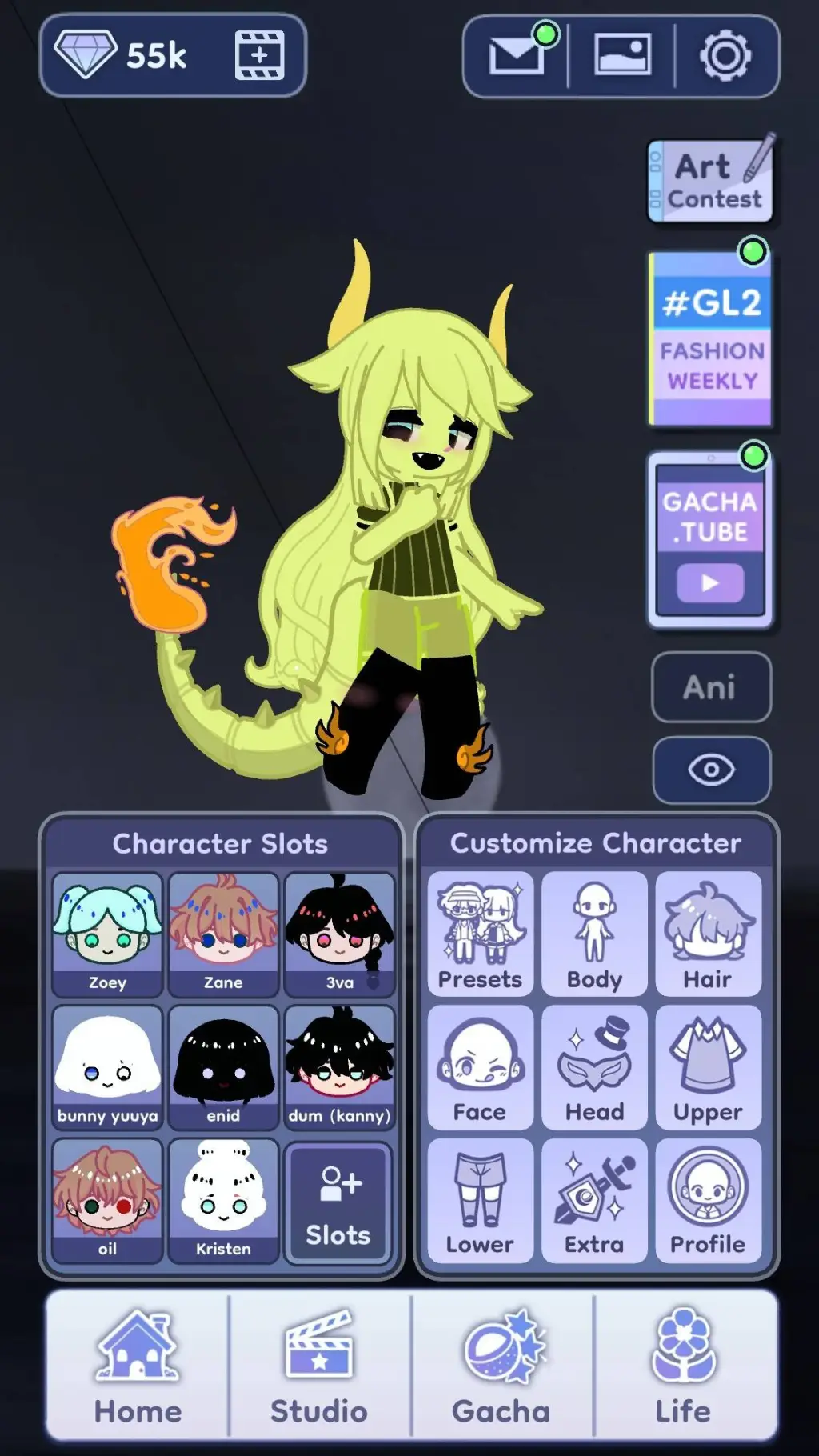The height and width of the screenshot is (1456, 819).
Task: Choose the Kristen character slot
Action: tap(223, 1201)
